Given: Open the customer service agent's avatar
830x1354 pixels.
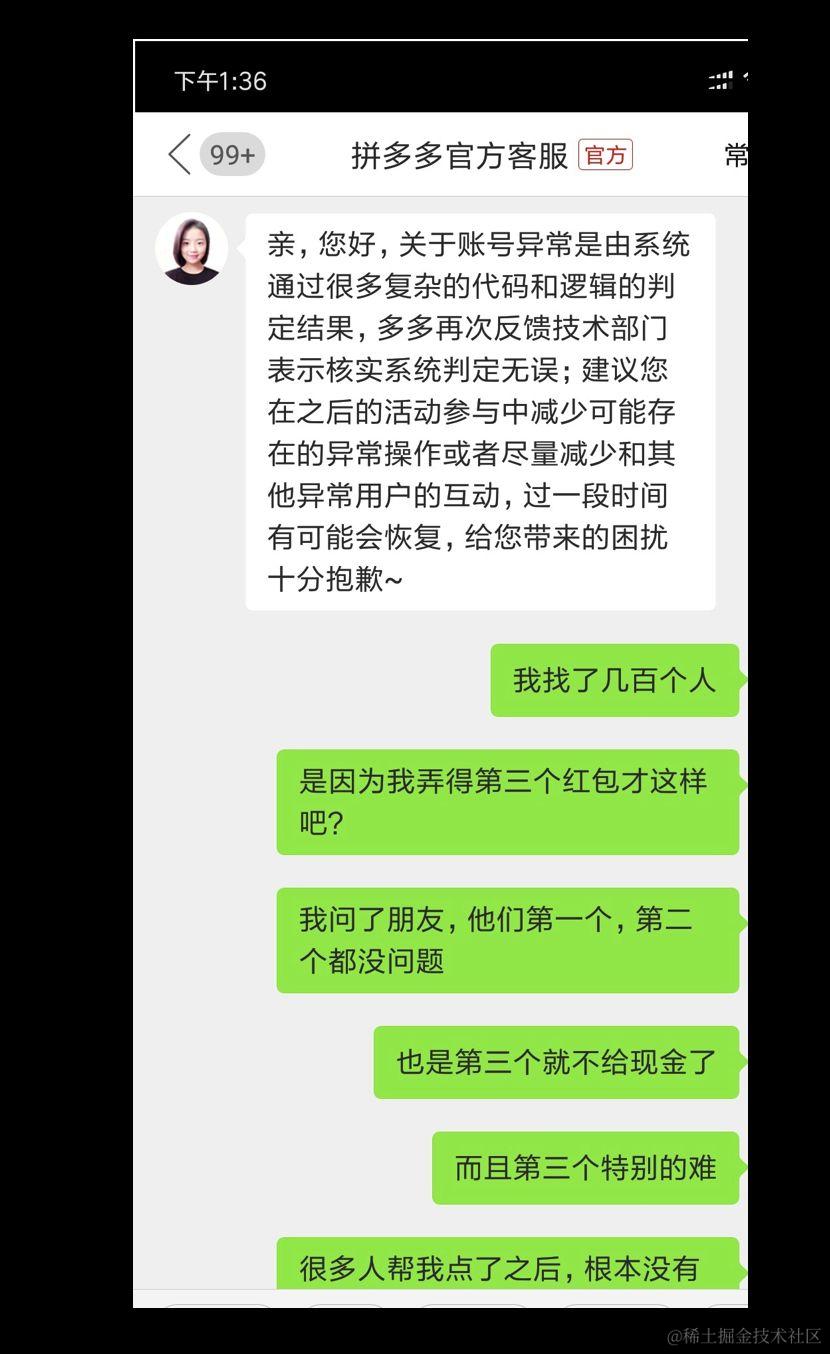Looking at the screenshot, I should point(191,249).
